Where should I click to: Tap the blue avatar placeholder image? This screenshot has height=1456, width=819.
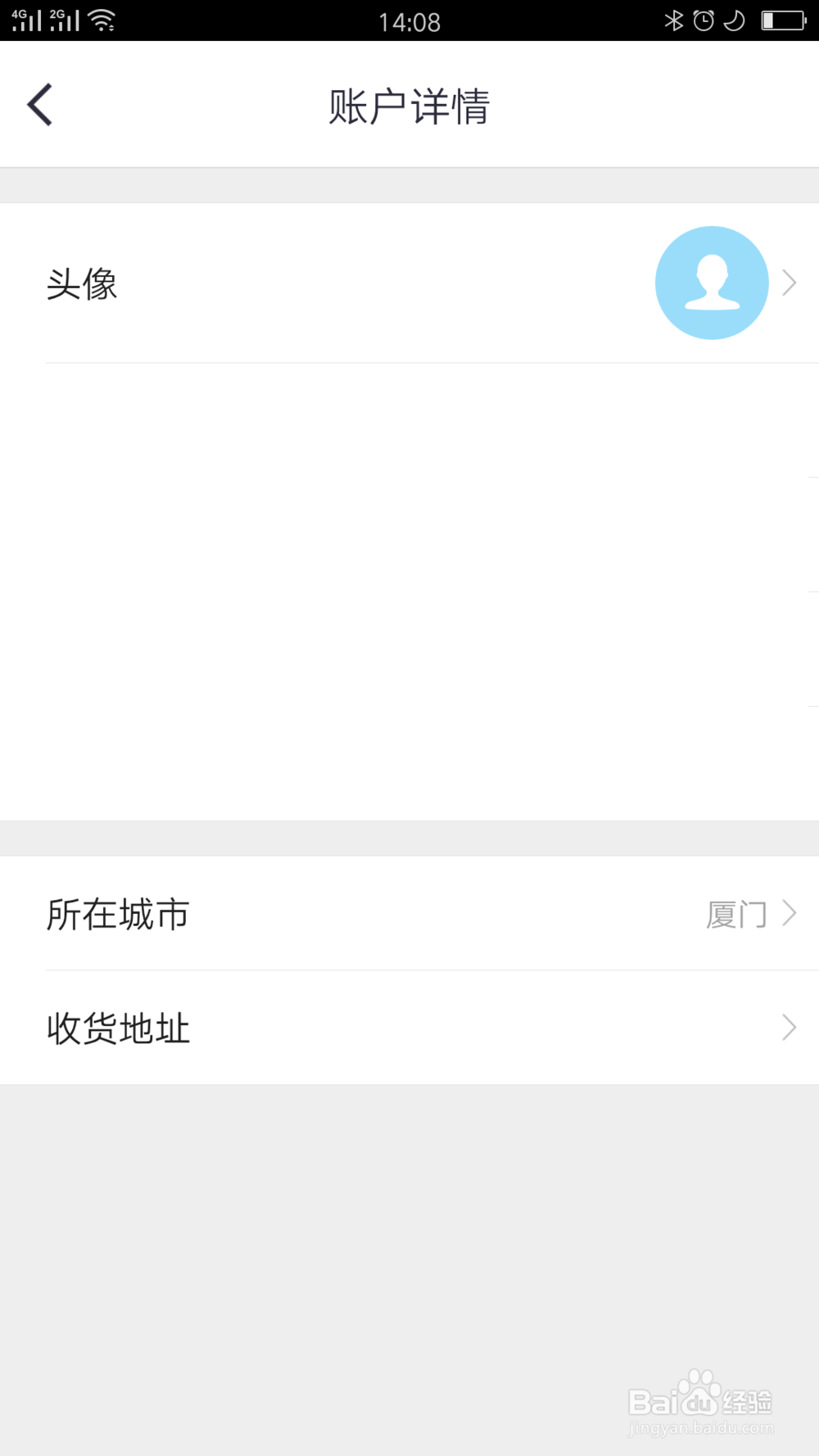(711, 282)
